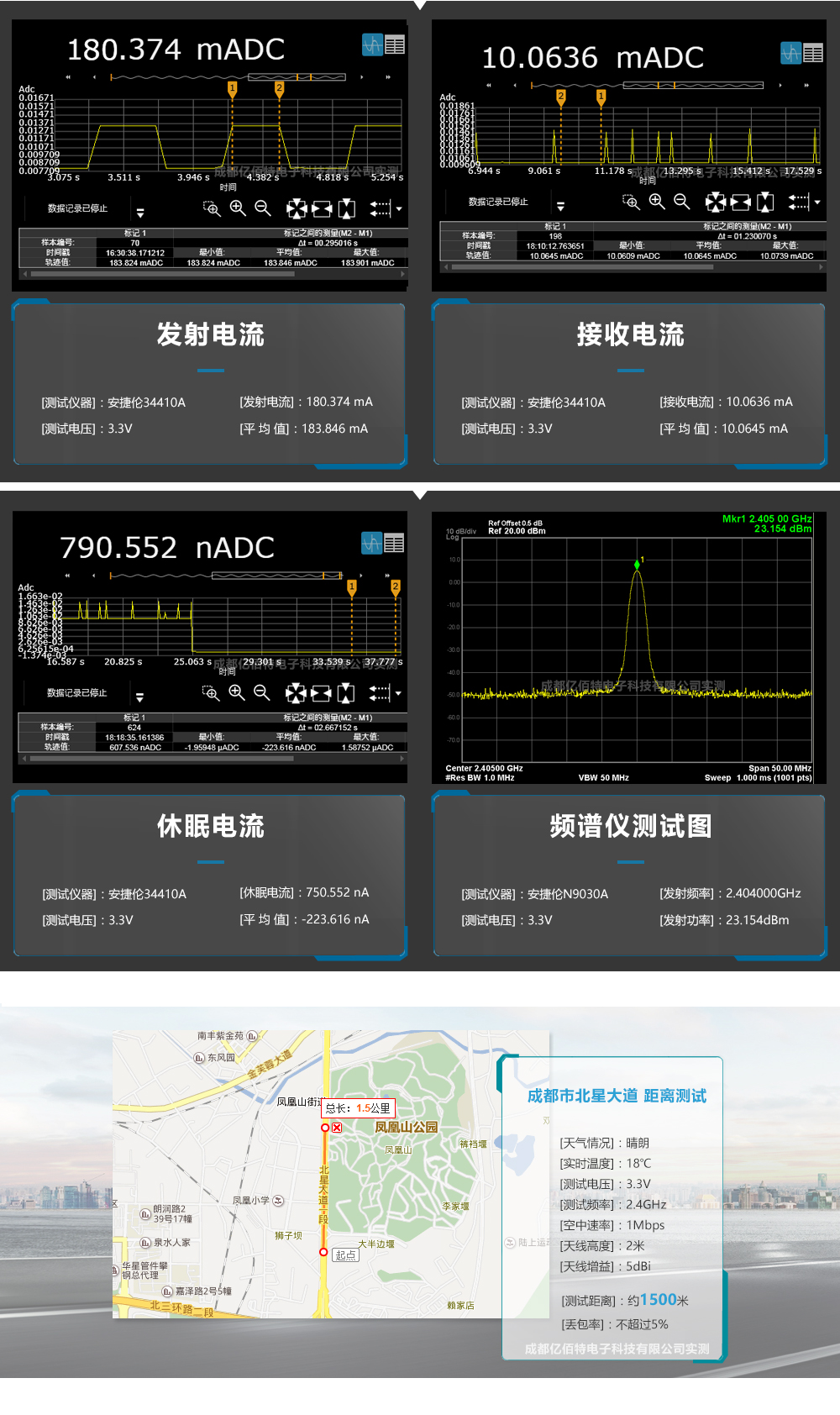Select the fit-all four-arrow scaling icon
Viewport: 840px width, 1415px height.
coord(296,204)
